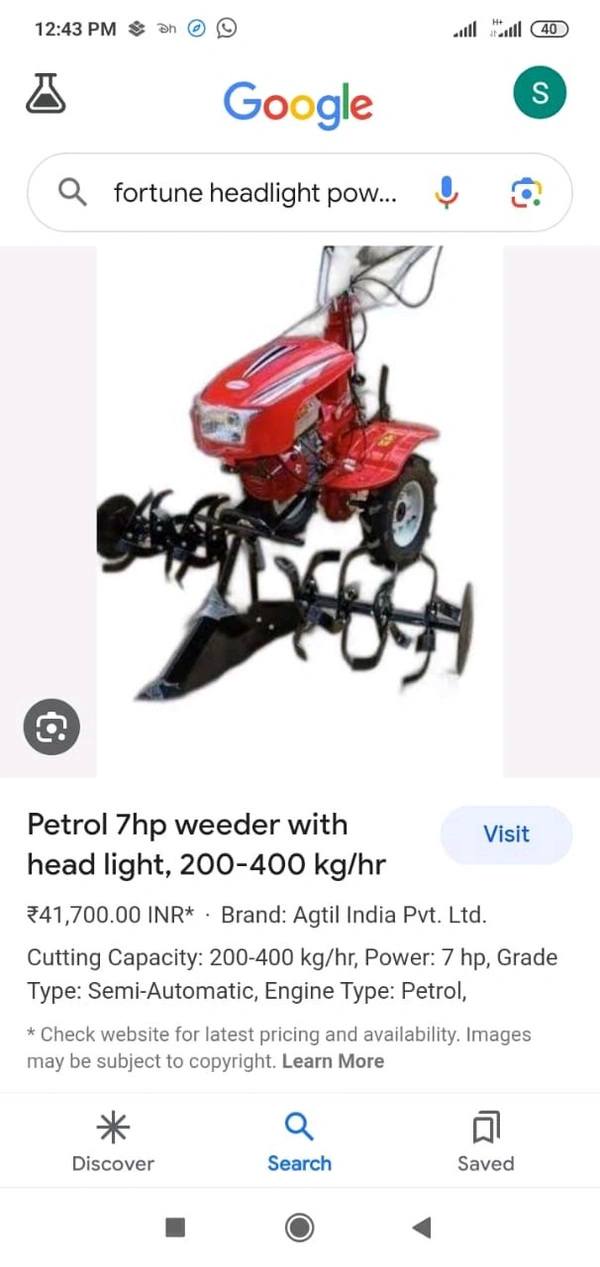
Task: Switch to the Saved tab
Action: (486, 1143)
